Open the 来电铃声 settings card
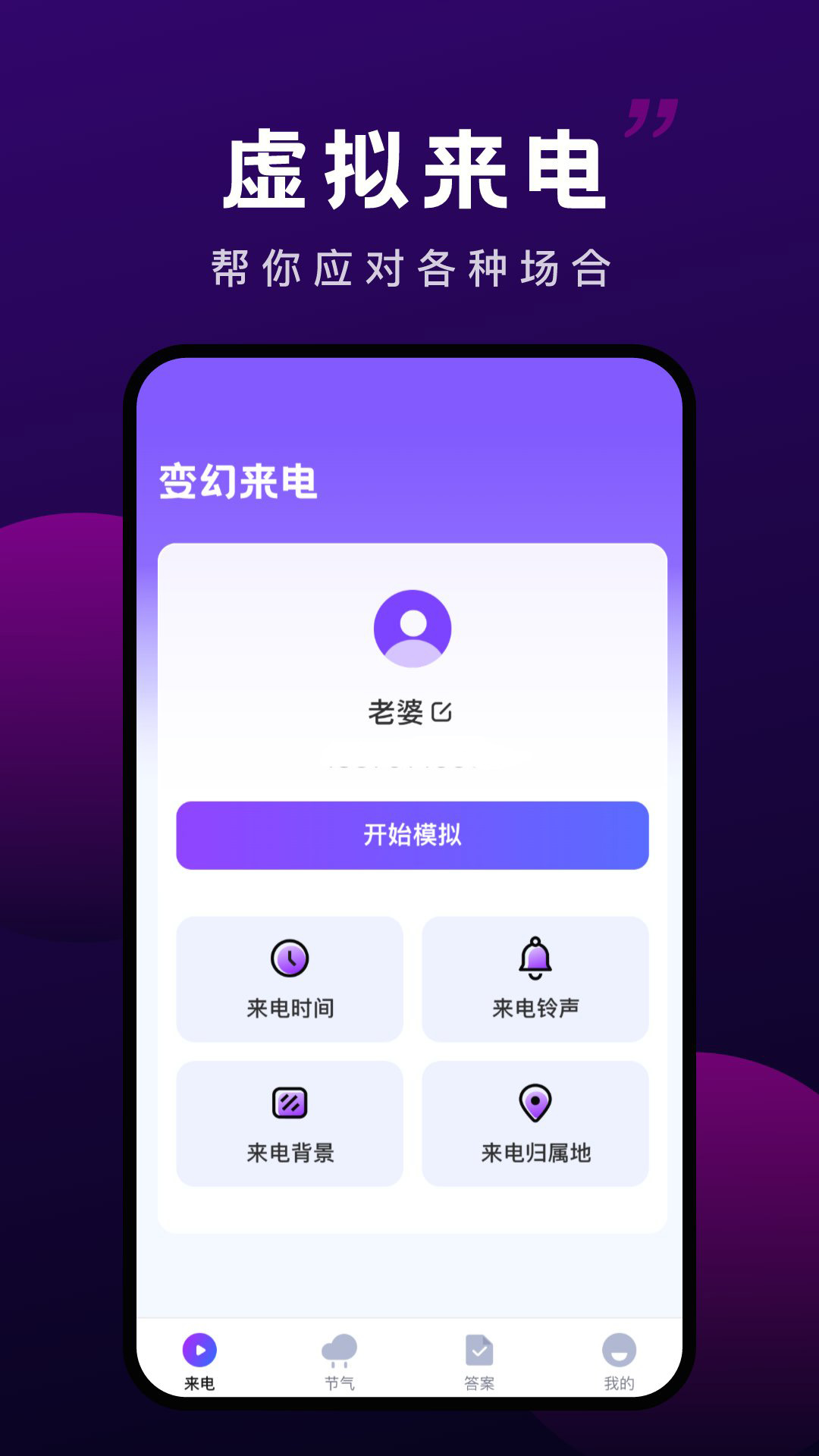The image size is (819, 1456). click(535, 980)
